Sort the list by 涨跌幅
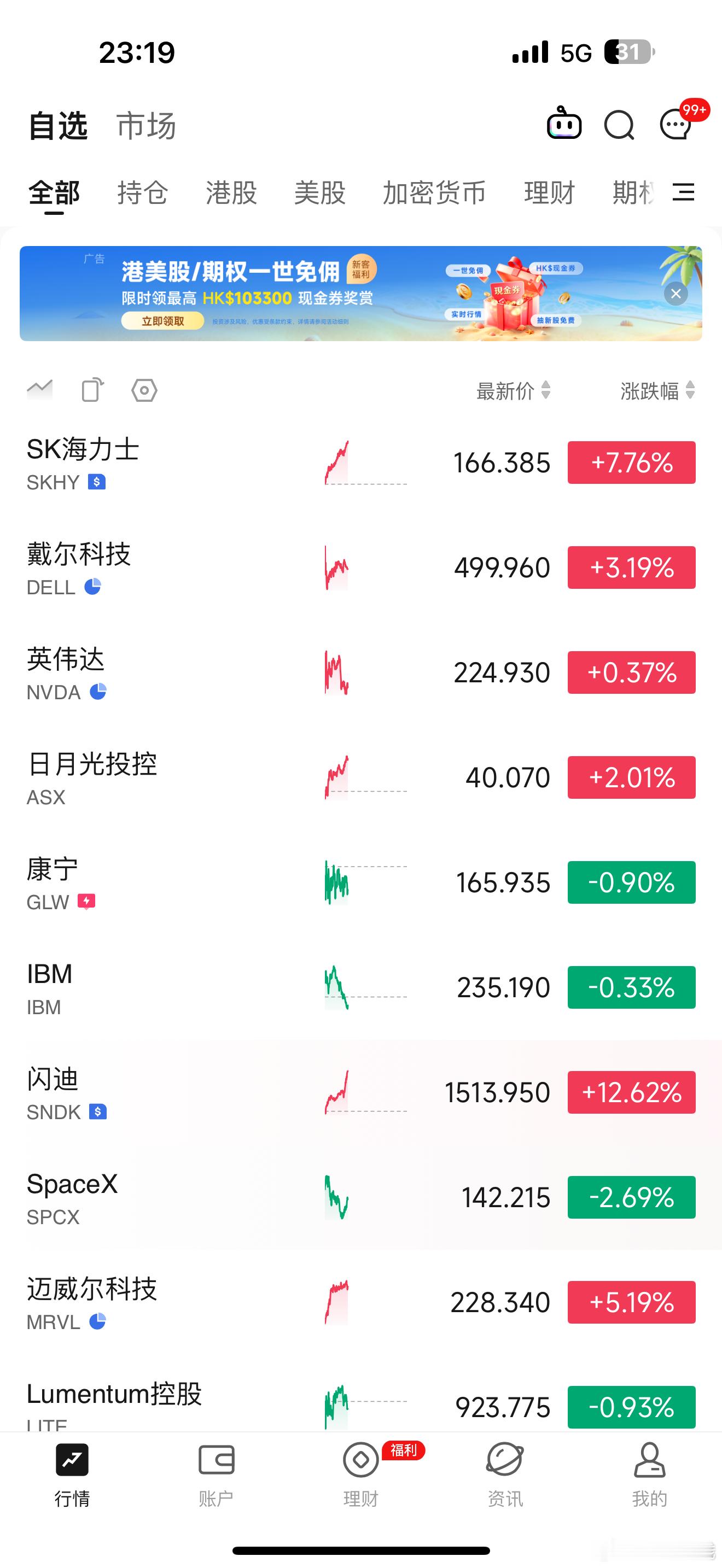Image resolution: width=722 pixels, height=1568 pixels. (657, 391)
